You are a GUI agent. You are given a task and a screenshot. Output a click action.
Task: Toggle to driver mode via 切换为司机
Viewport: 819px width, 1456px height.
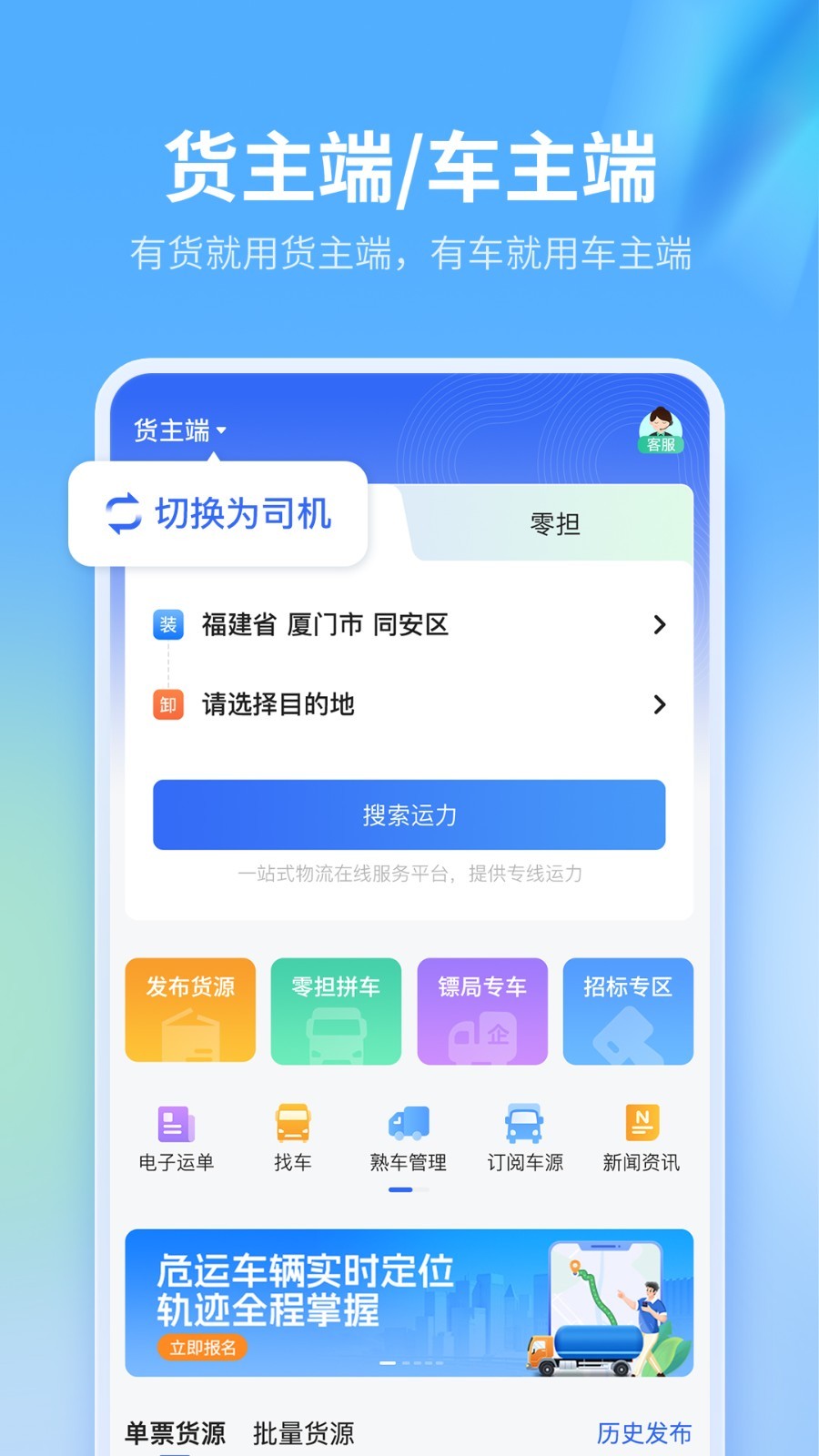pos(217,514)
